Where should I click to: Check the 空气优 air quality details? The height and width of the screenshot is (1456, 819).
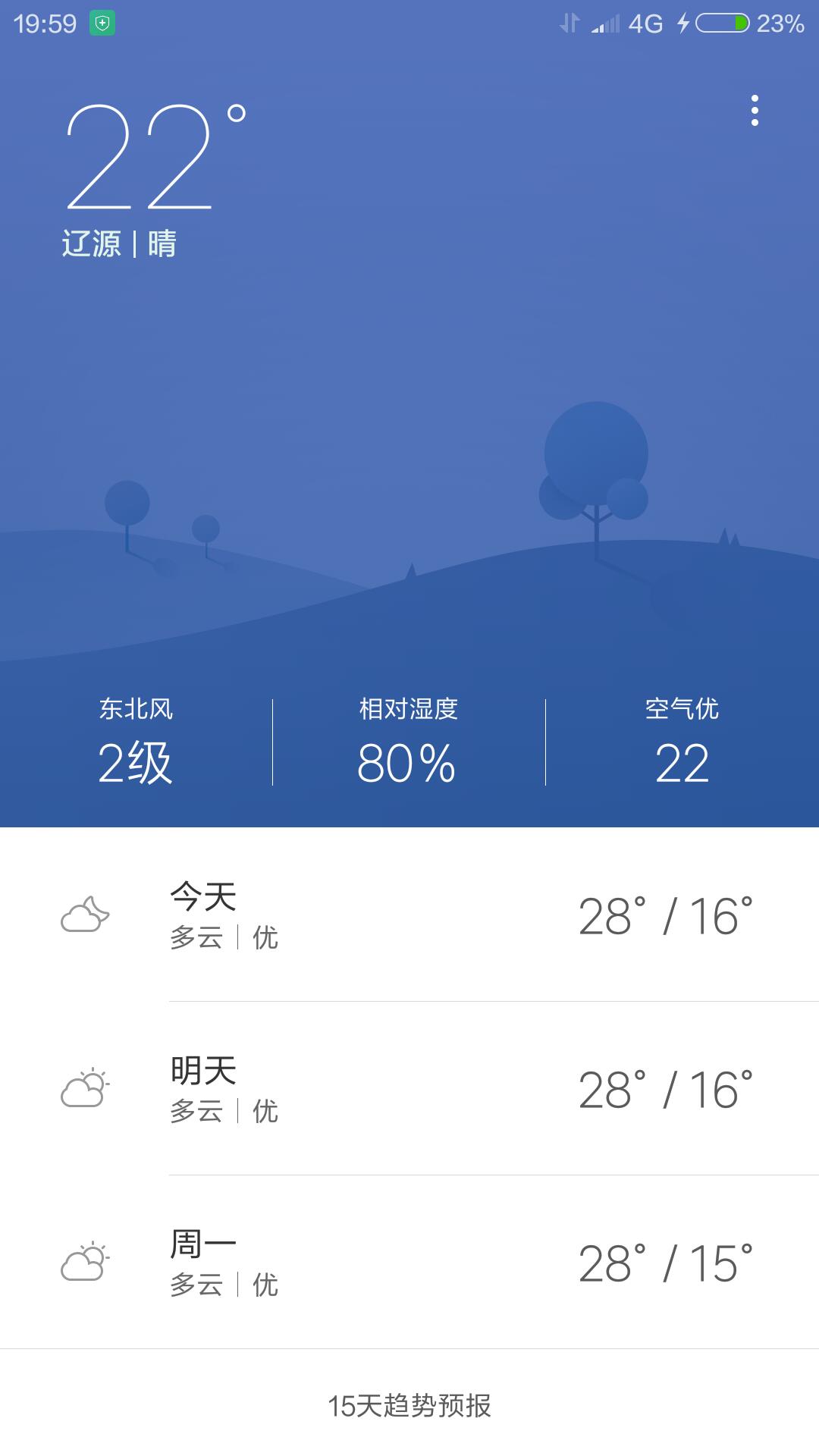pyautogui.click(x=682, y=742)
